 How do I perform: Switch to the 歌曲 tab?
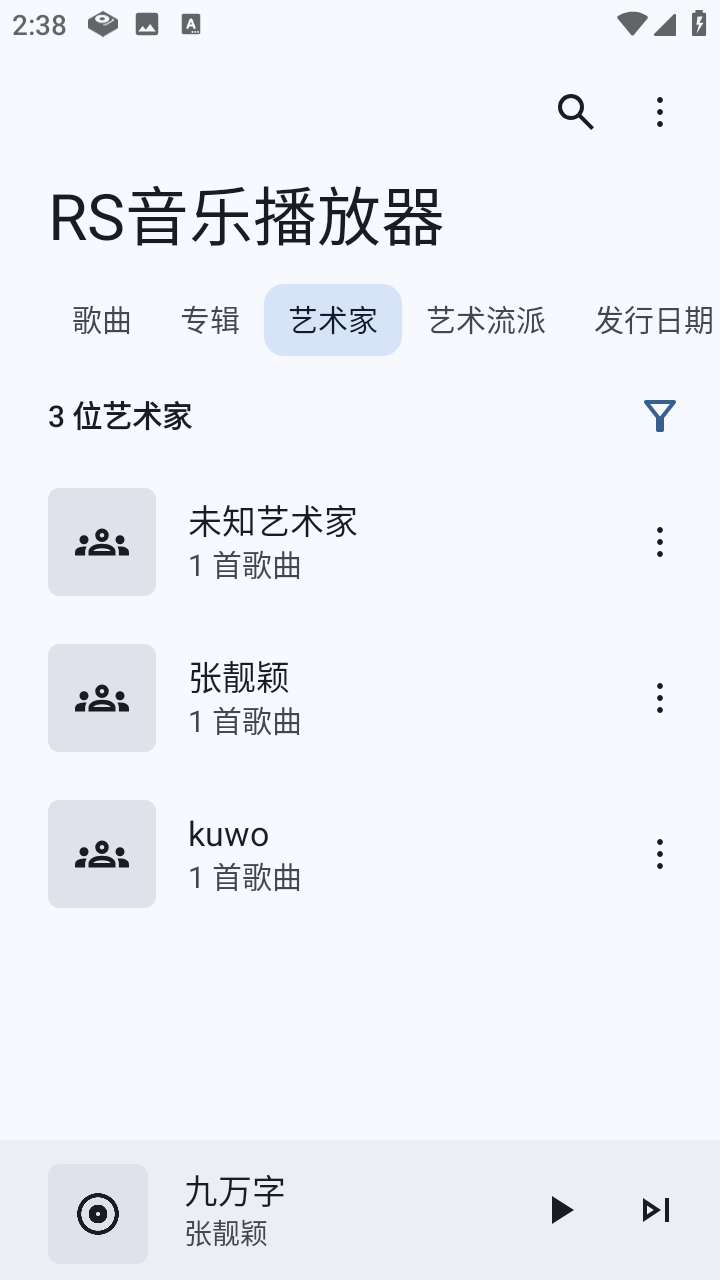pos(101,320)
